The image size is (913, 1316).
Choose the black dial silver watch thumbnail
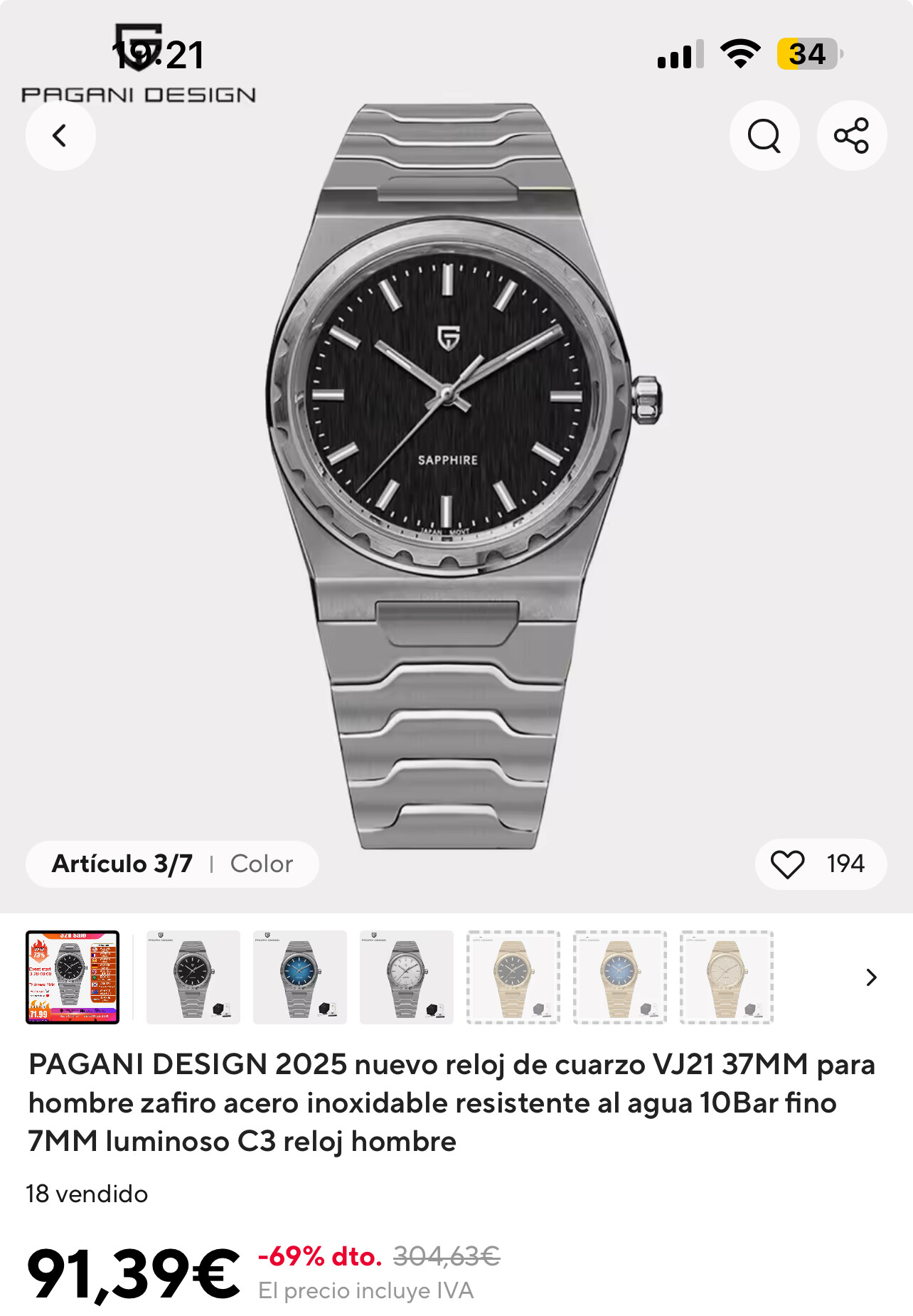point(193,977)
